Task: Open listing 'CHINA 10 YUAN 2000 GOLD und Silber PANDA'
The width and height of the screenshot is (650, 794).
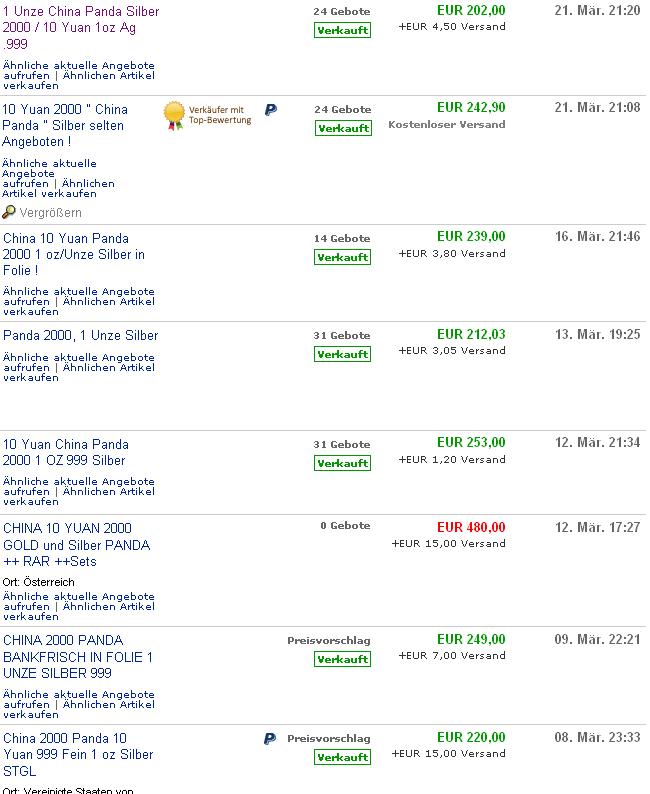Action: pos(76,545)
